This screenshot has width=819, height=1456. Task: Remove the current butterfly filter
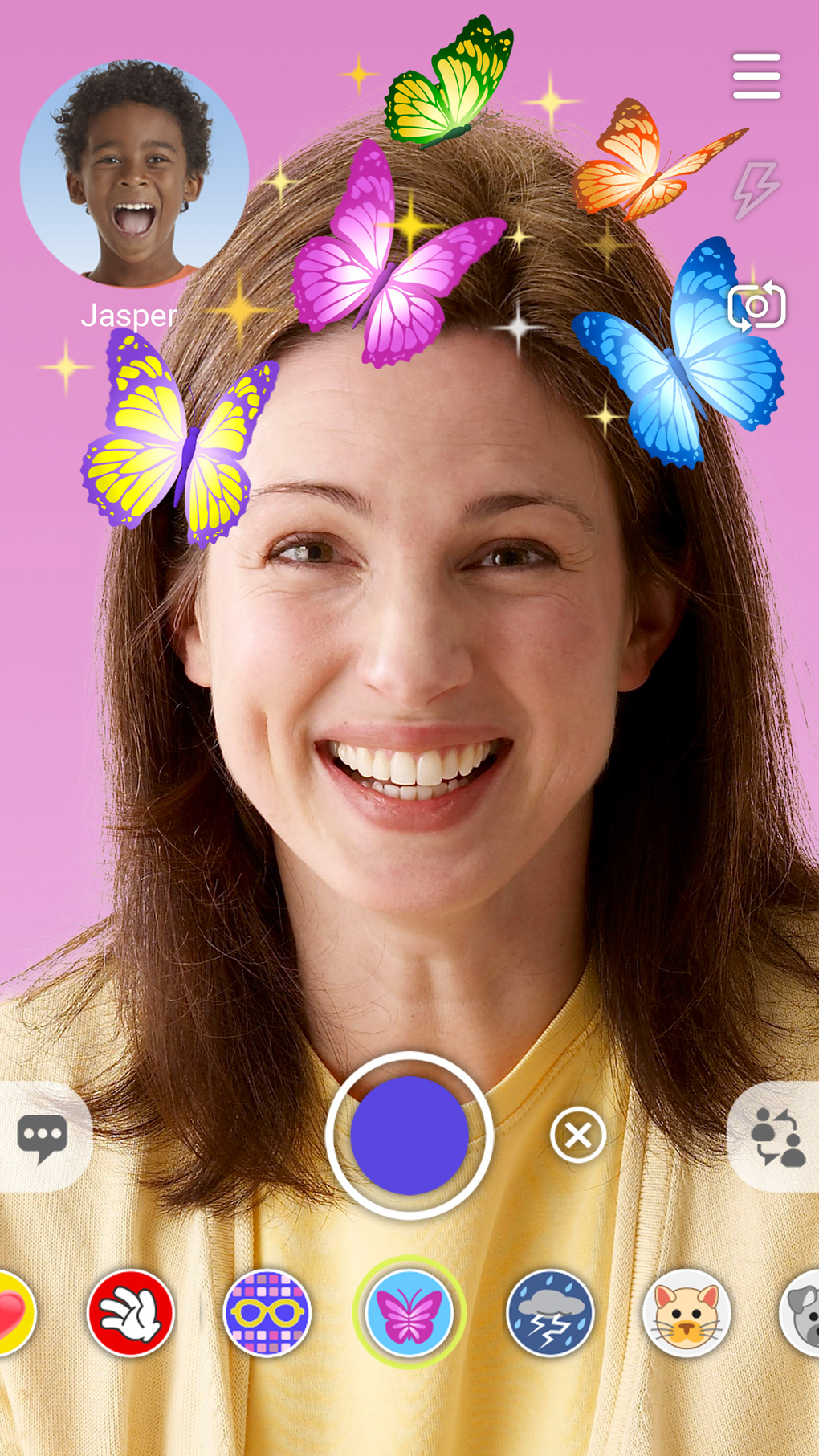pyautogui.click(x=578, y=1135)
